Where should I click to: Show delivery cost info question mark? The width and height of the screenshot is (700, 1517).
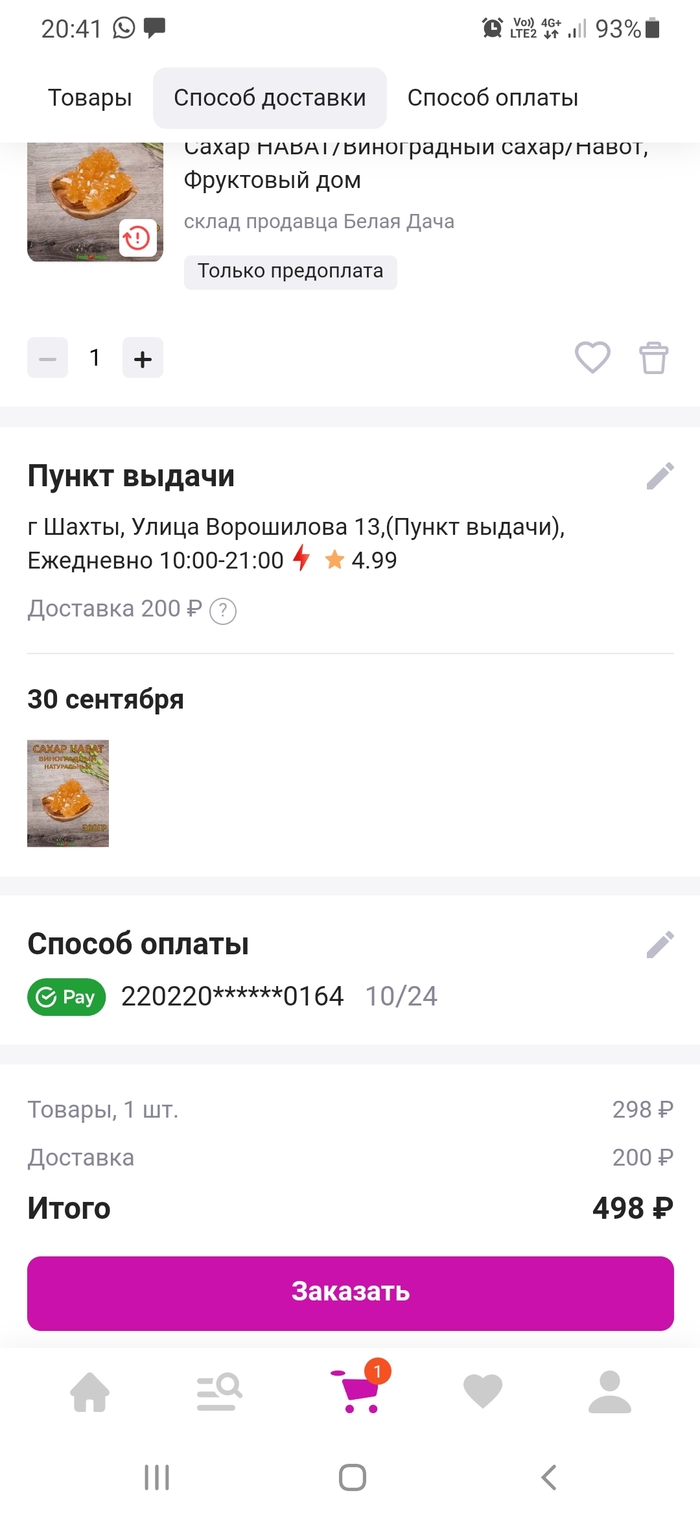[x=223, y=610]
